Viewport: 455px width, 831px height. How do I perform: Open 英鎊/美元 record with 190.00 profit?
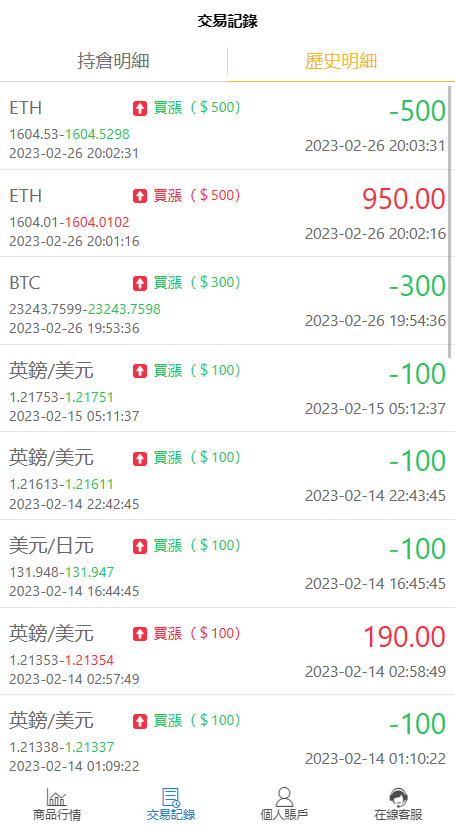[227, 651]
